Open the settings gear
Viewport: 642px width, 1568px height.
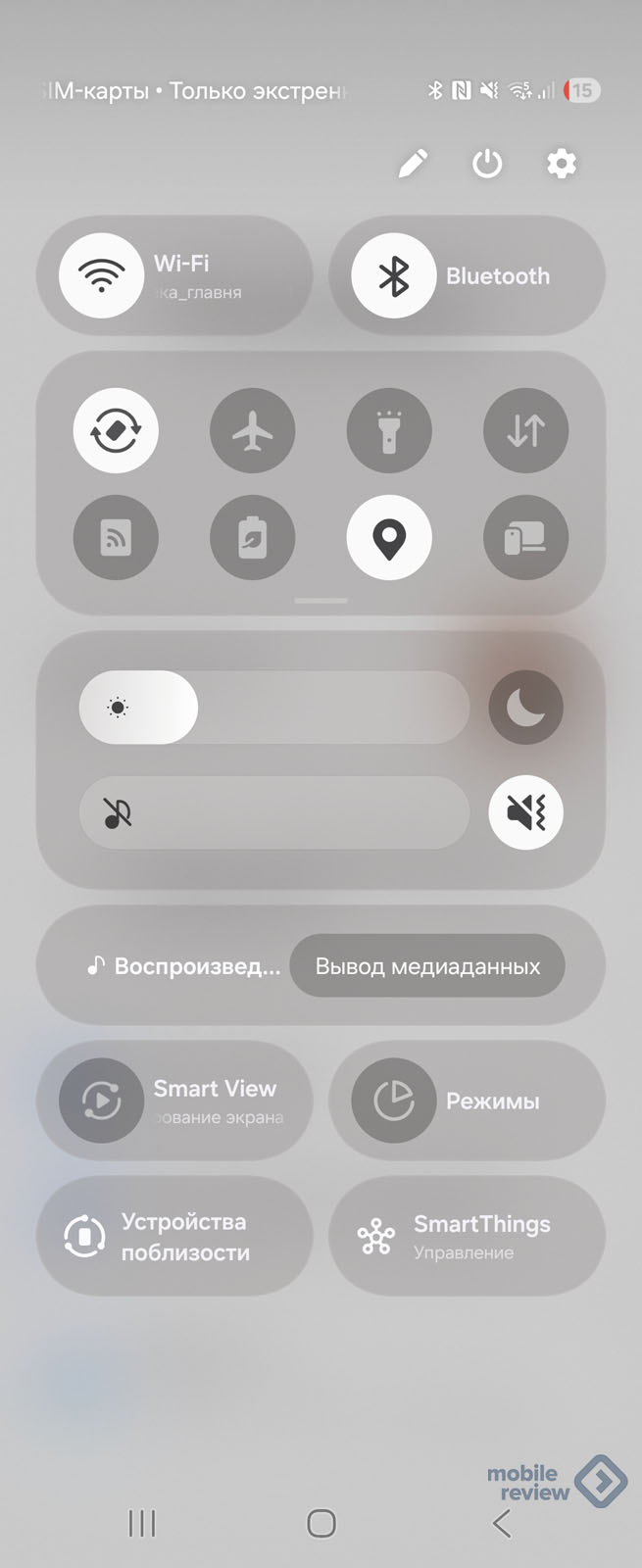coord(562,164)
